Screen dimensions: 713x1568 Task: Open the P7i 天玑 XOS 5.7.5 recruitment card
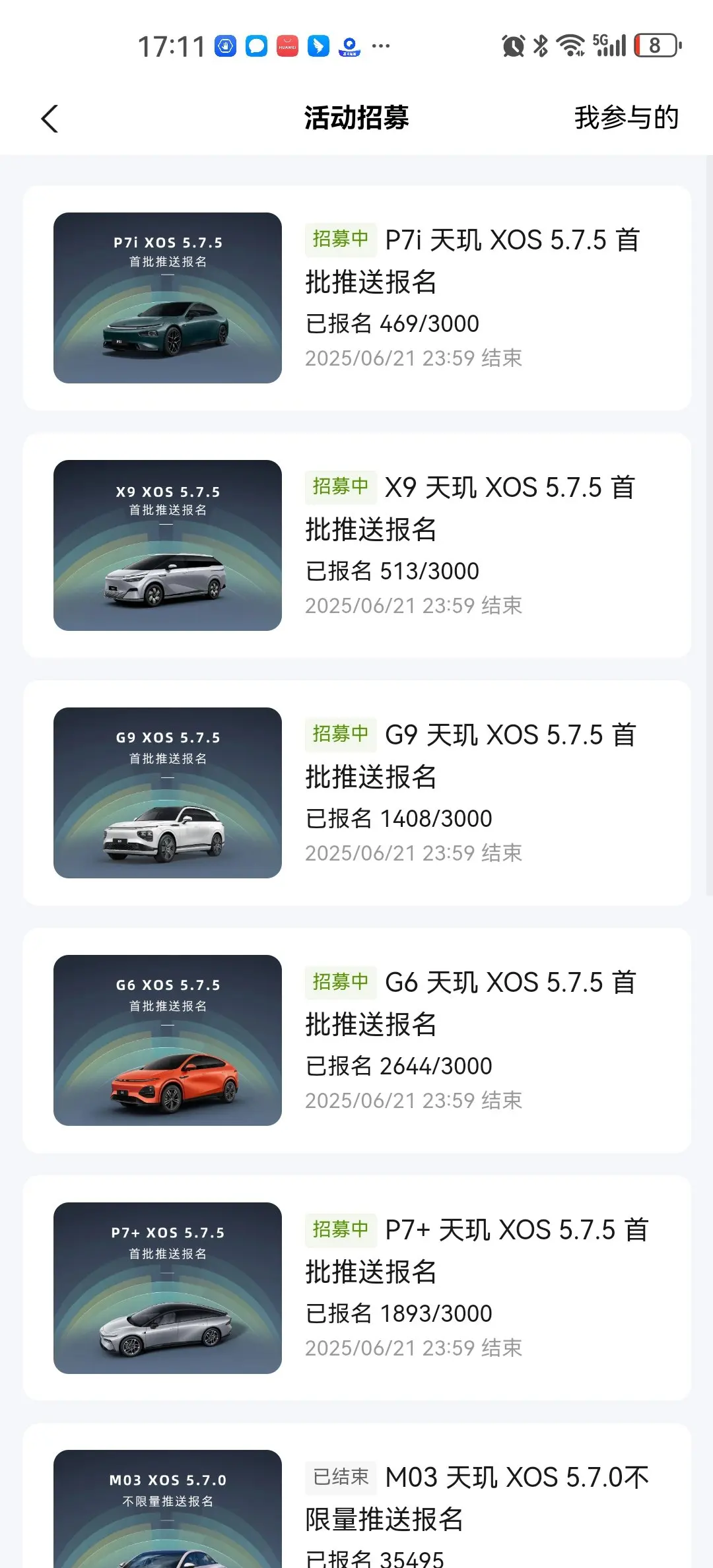pos(356,298)
